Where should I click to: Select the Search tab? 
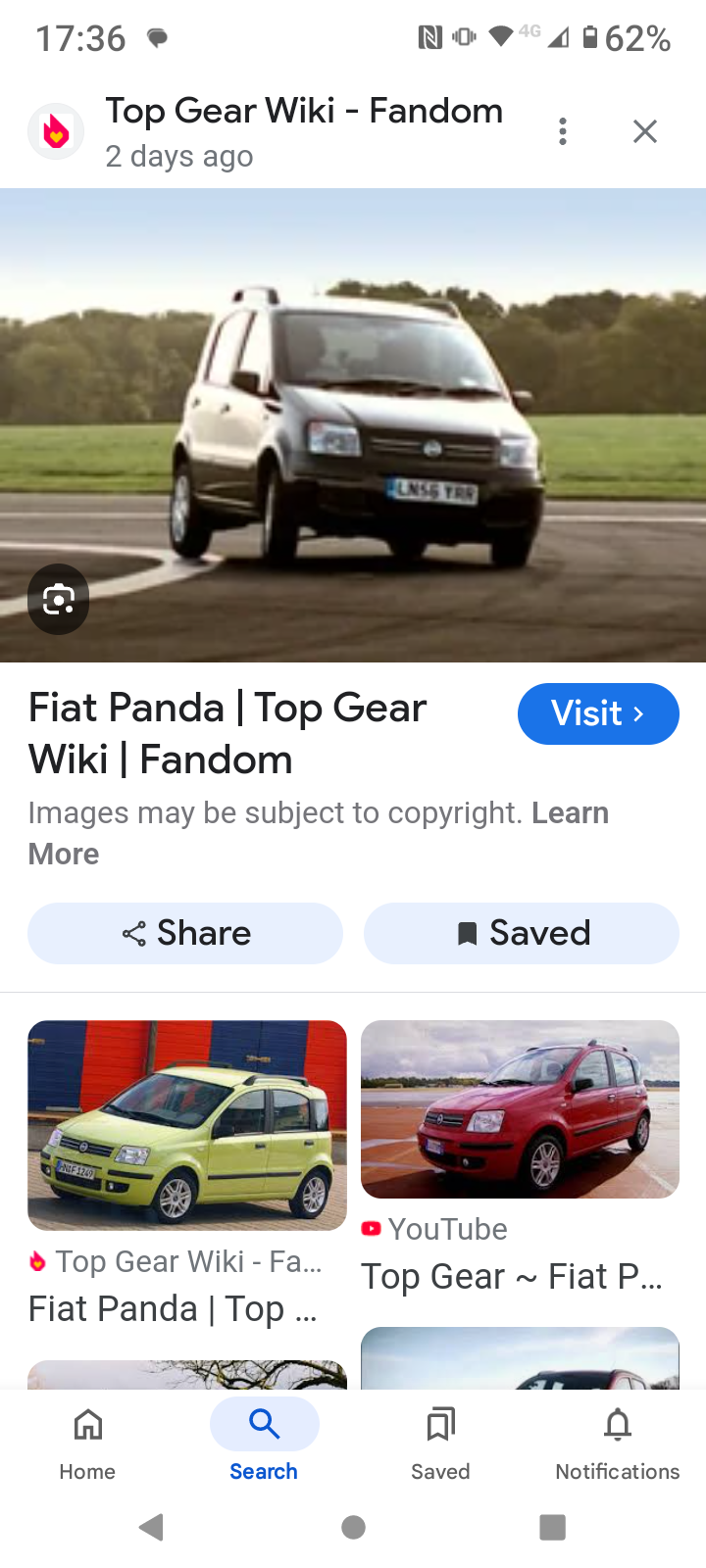tap(264, 1443)
